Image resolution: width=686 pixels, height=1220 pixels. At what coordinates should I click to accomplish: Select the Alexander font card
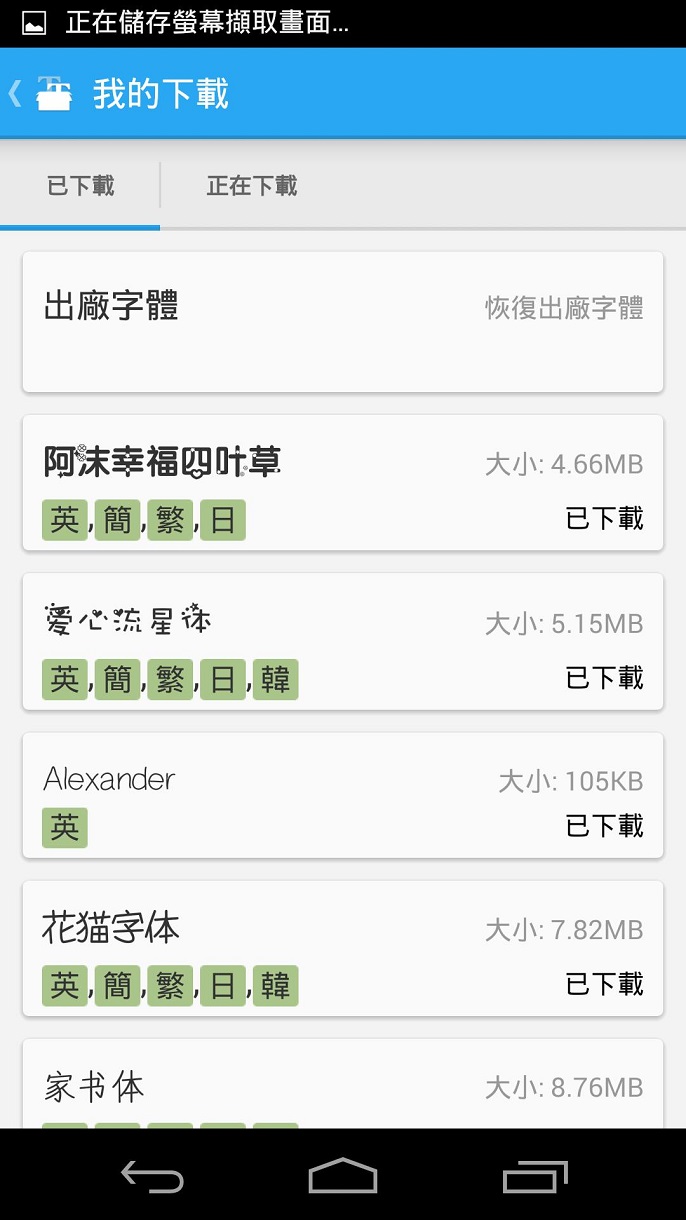tap(342, 795)
